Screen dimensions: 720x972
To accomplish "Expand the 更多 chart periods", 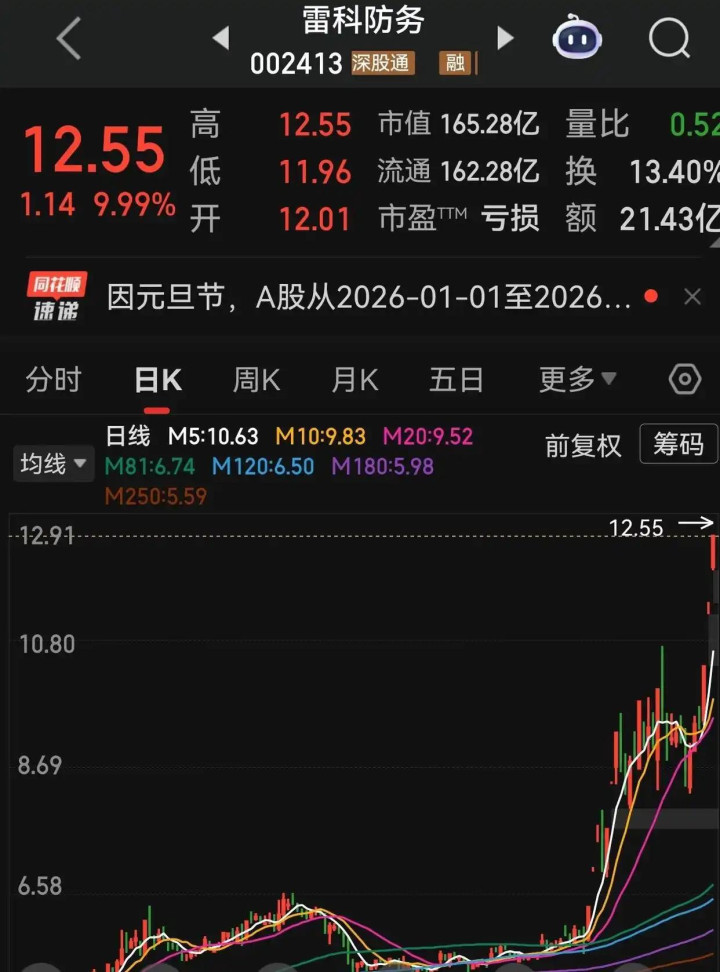I will tap(577, 380).
